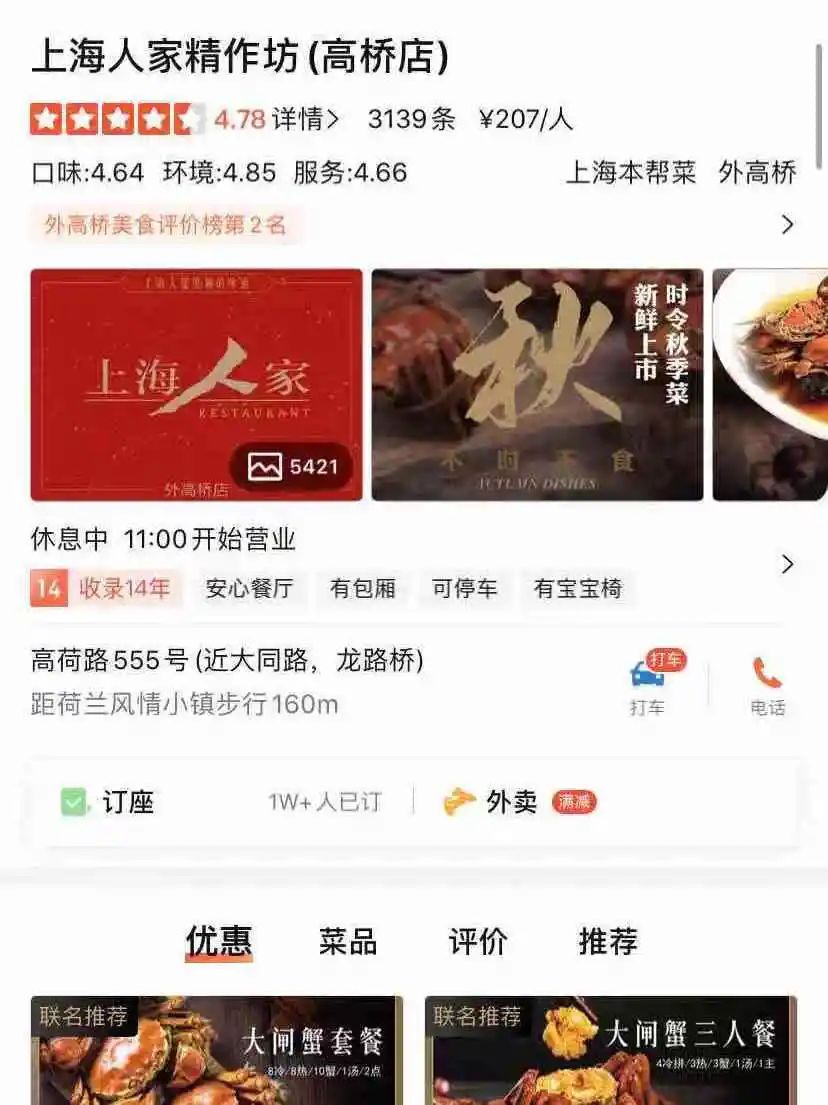Expand the business hours and amenities row
This screenshot has height=1105, width=828.
point(787,564)
